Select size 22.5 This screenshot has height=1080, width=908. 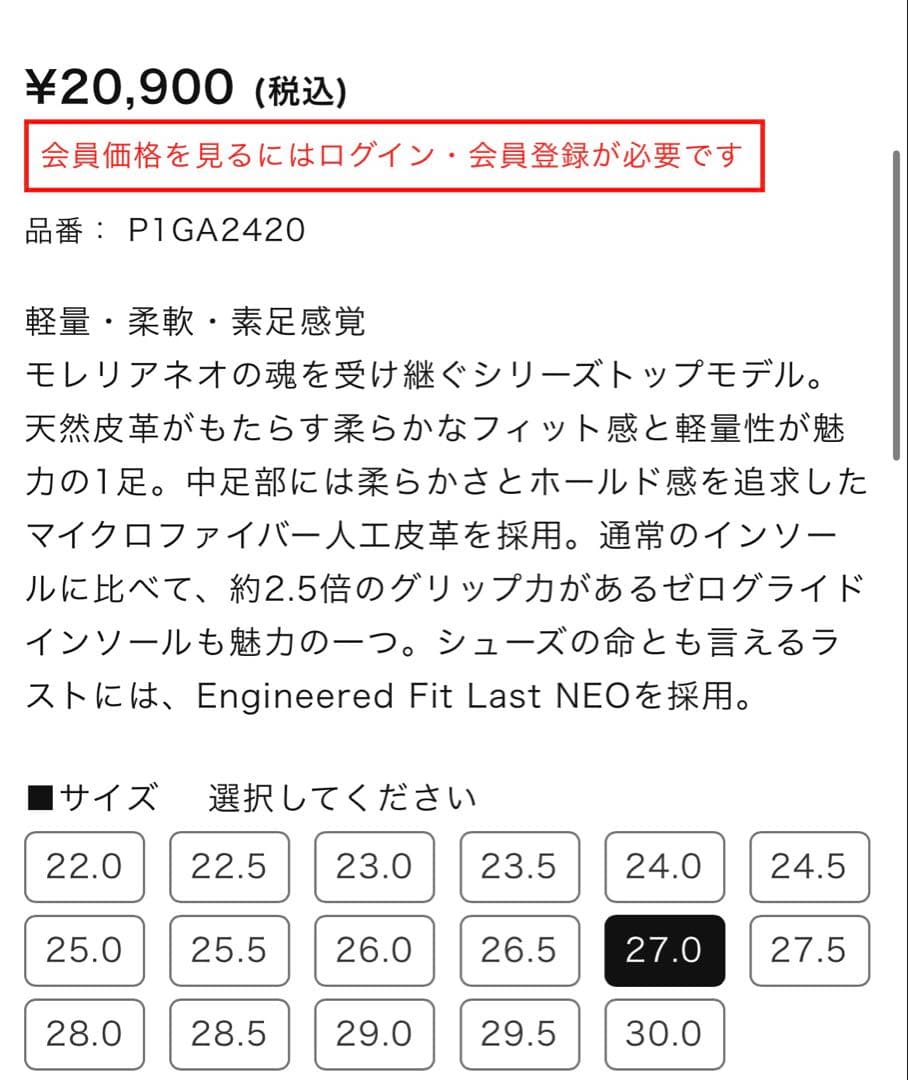(229, 866)
